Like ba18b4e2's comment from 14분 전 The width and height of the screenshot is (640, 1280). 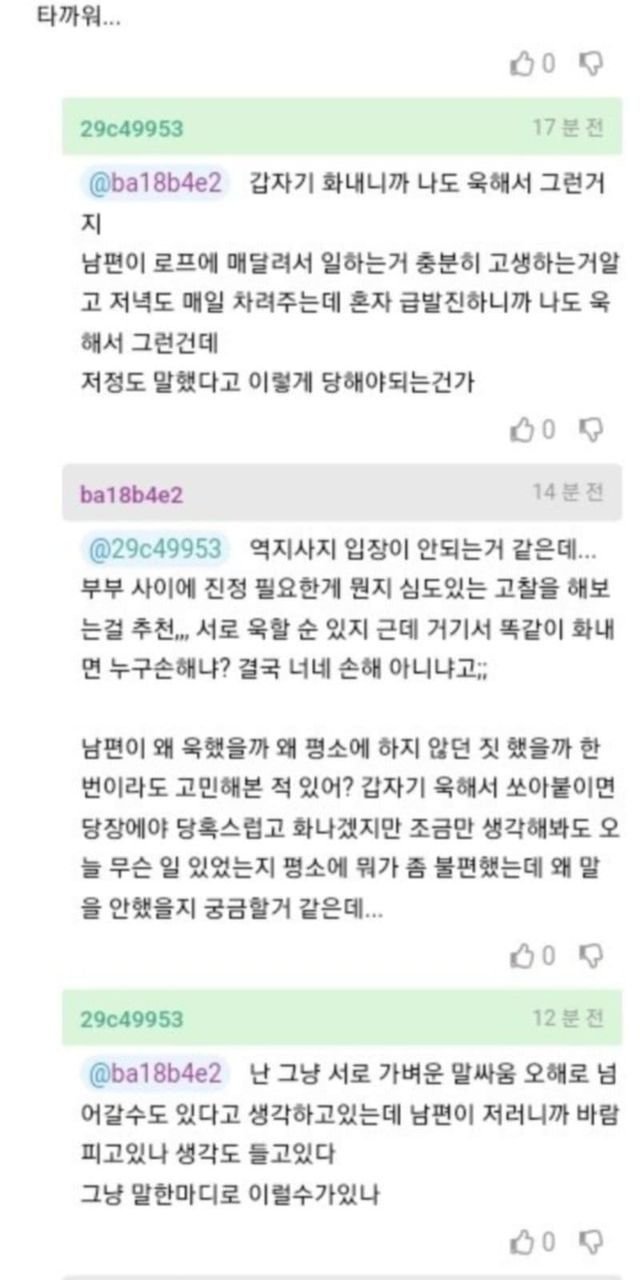(x=523, y=956)
